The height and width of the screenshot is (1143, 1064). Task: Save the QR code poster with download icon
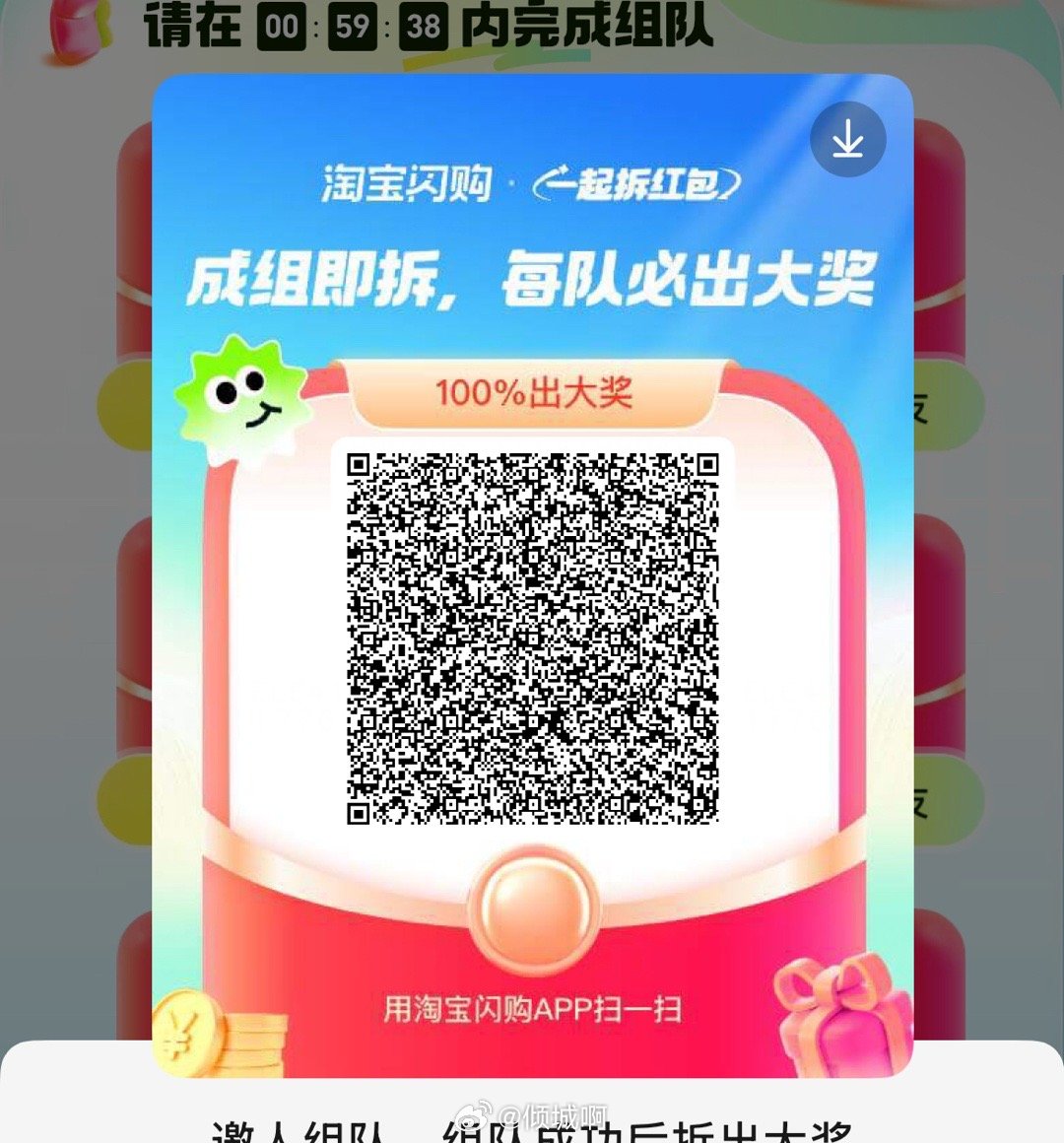click(847, 140)
